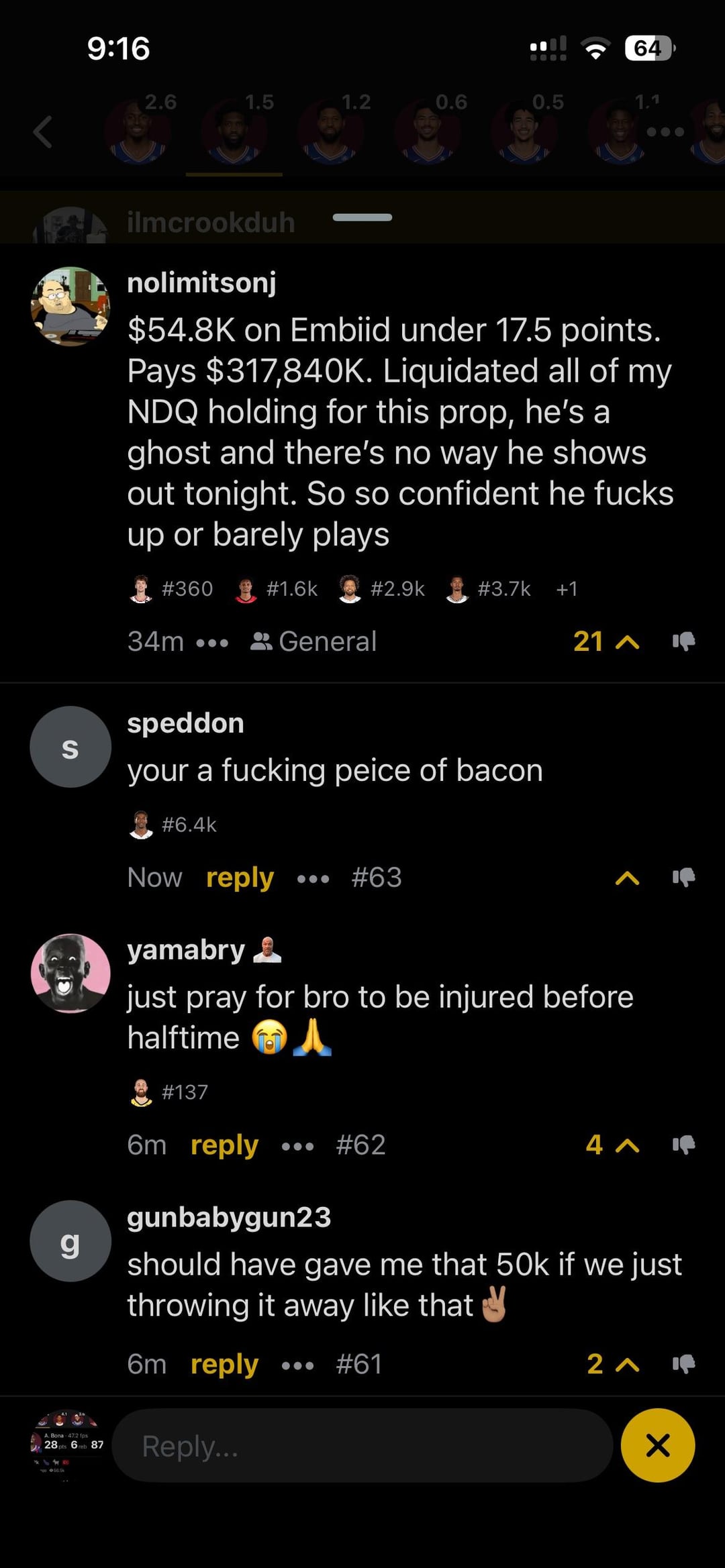Downvote gunbabygun23's comment
The height and width of the screenshot is (1568, 725).
683,1365
